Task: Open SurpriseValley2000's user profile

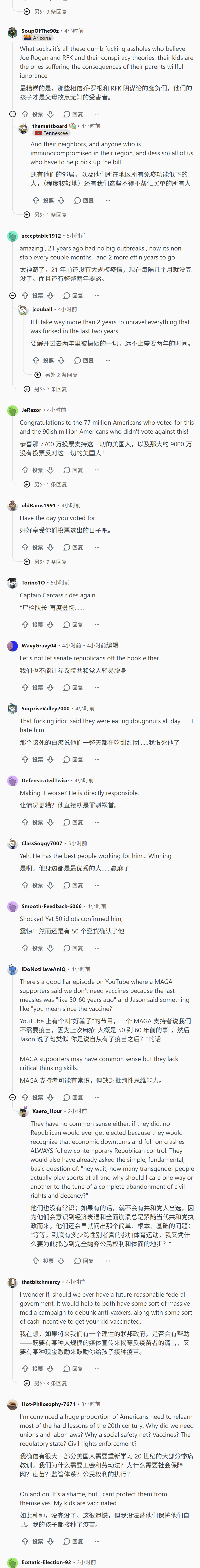Action: (46, 709)
